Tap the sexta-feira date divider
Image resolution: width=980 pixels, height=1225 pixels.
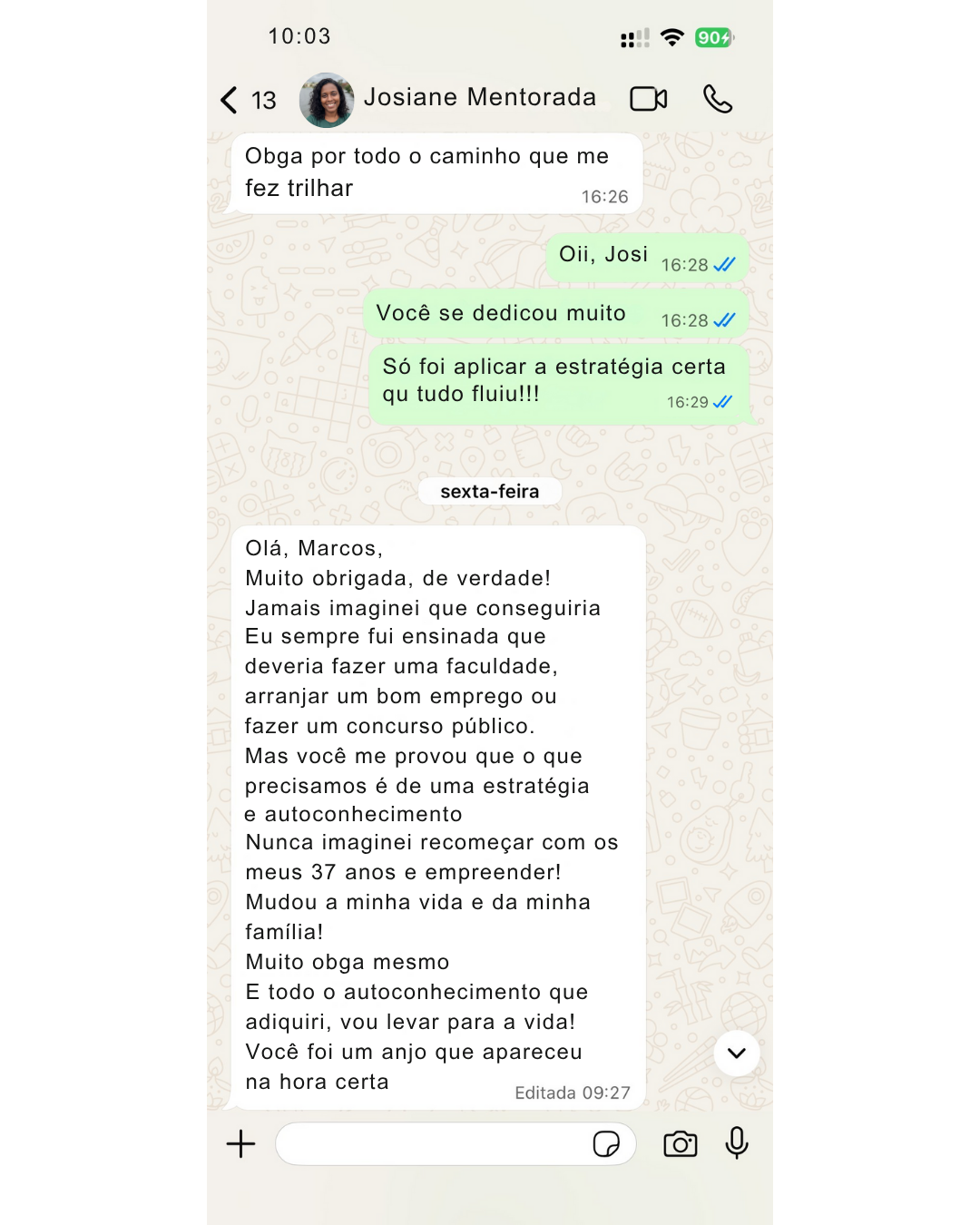pyautogui.click(x=490, y=491)
